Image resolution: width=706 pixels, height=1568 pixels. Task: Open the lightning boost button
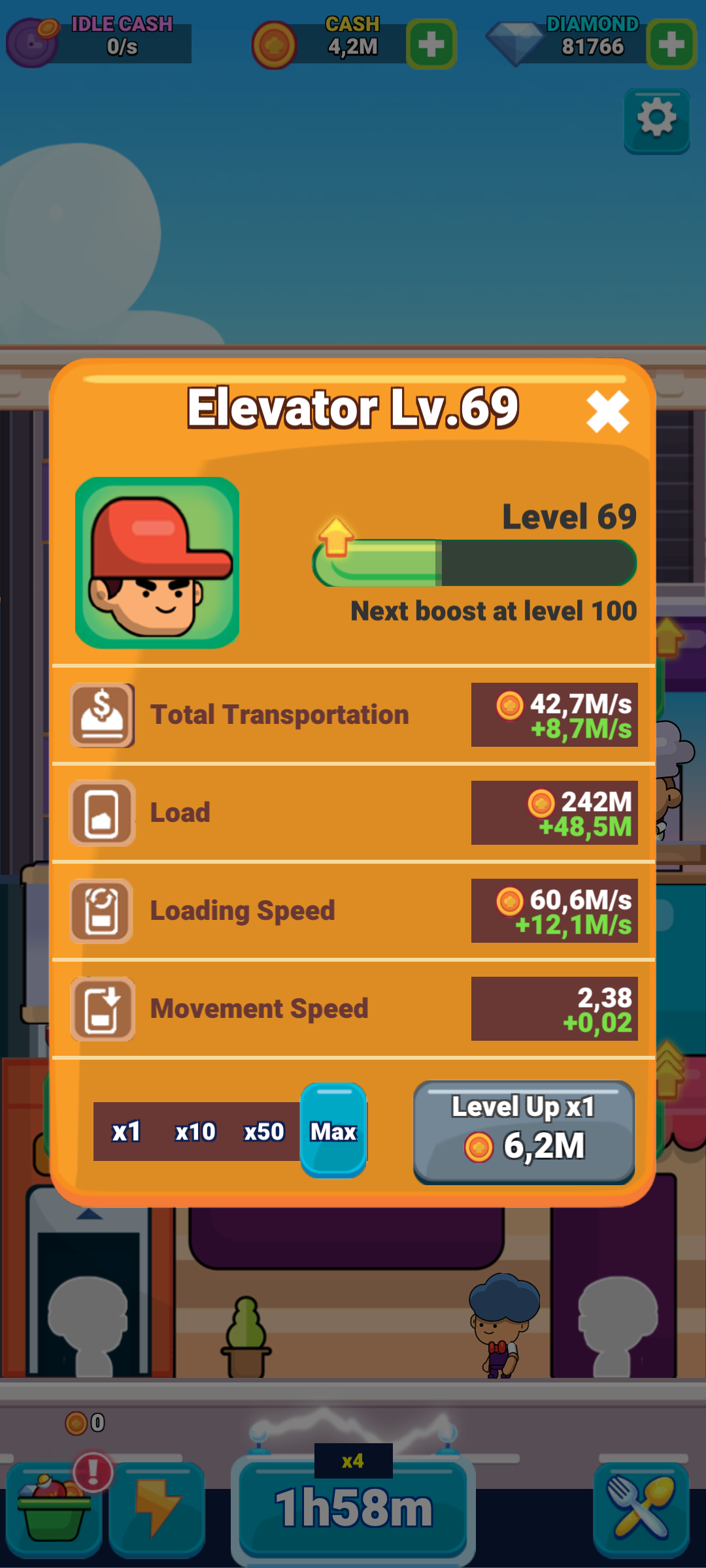point(157,1509)
